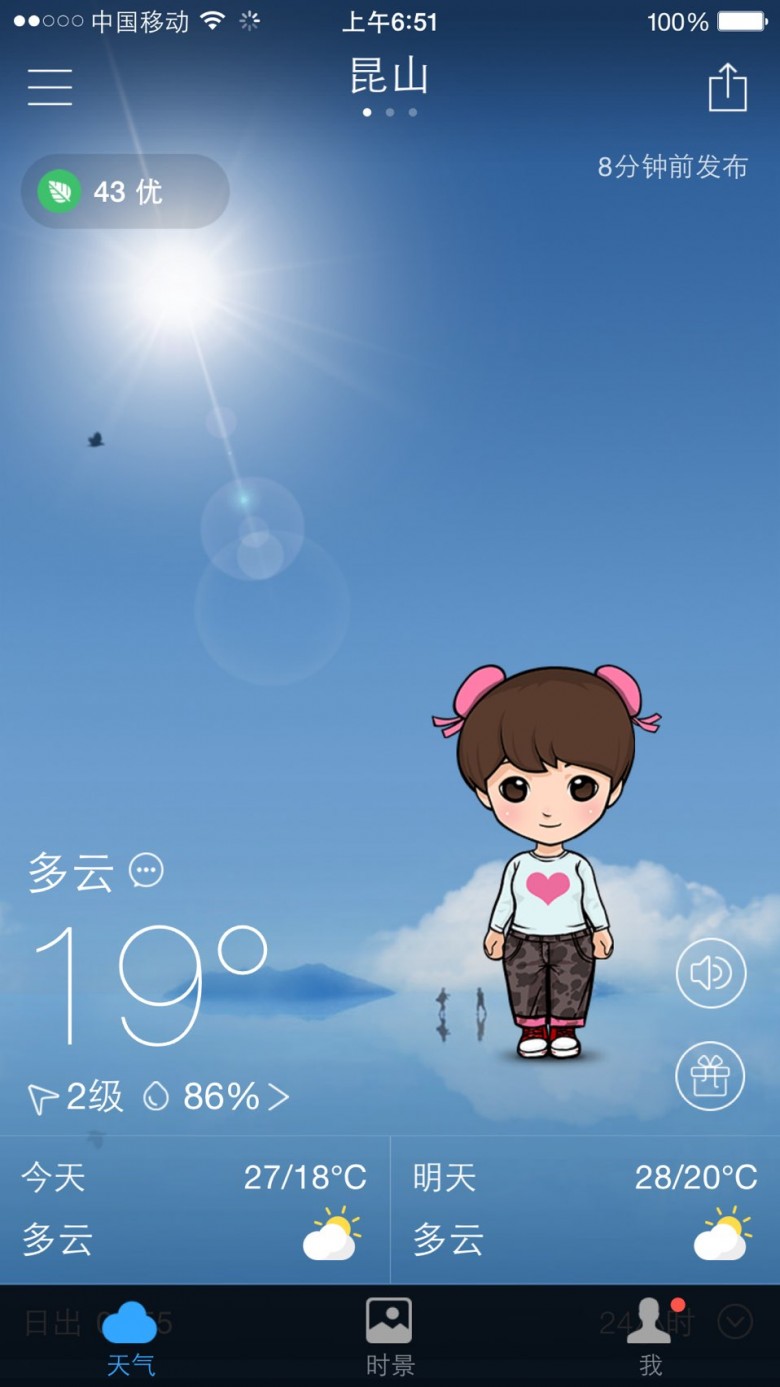This screenshot has height=1387, width=780.
Task: Share the Kunshan weather
Action: point(727,87)
